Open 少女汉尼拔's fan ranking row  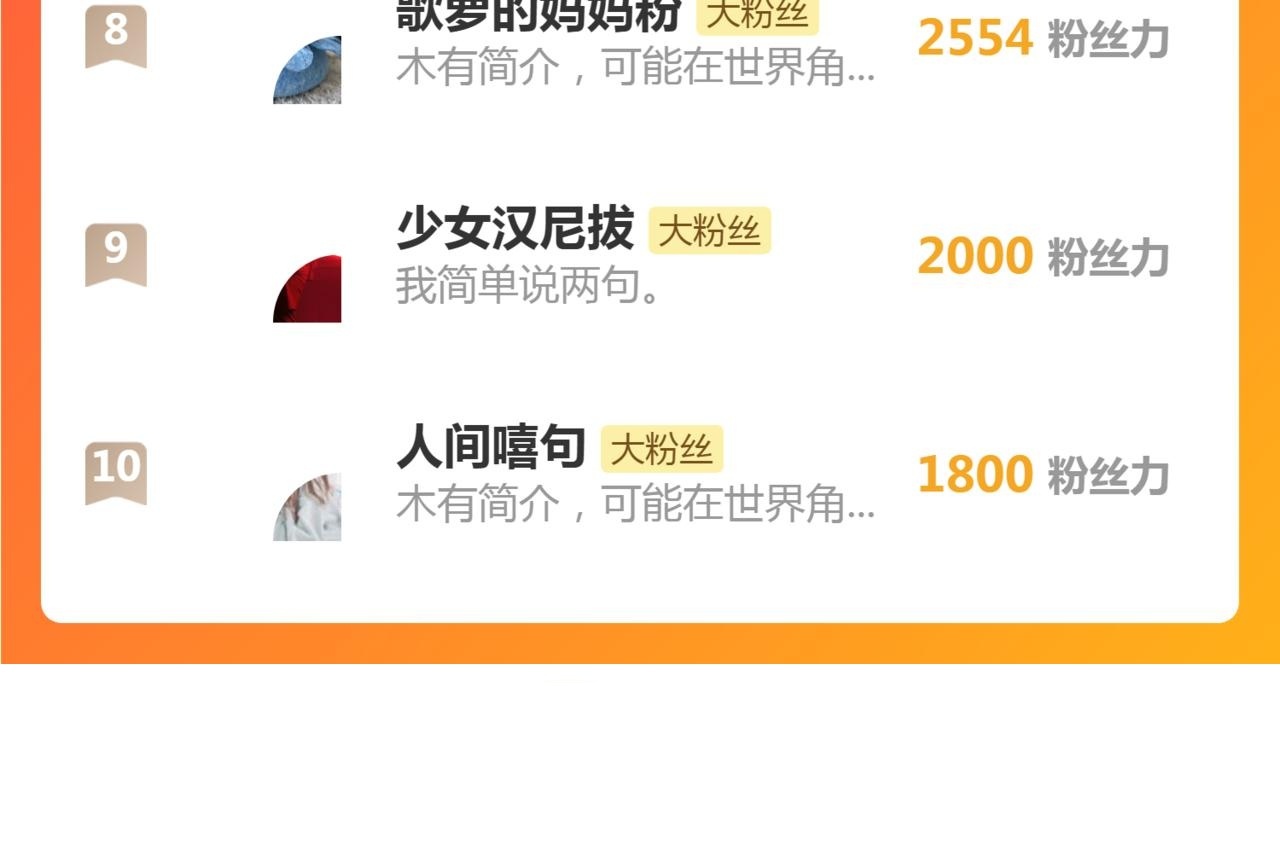click(x=640, y=256)
